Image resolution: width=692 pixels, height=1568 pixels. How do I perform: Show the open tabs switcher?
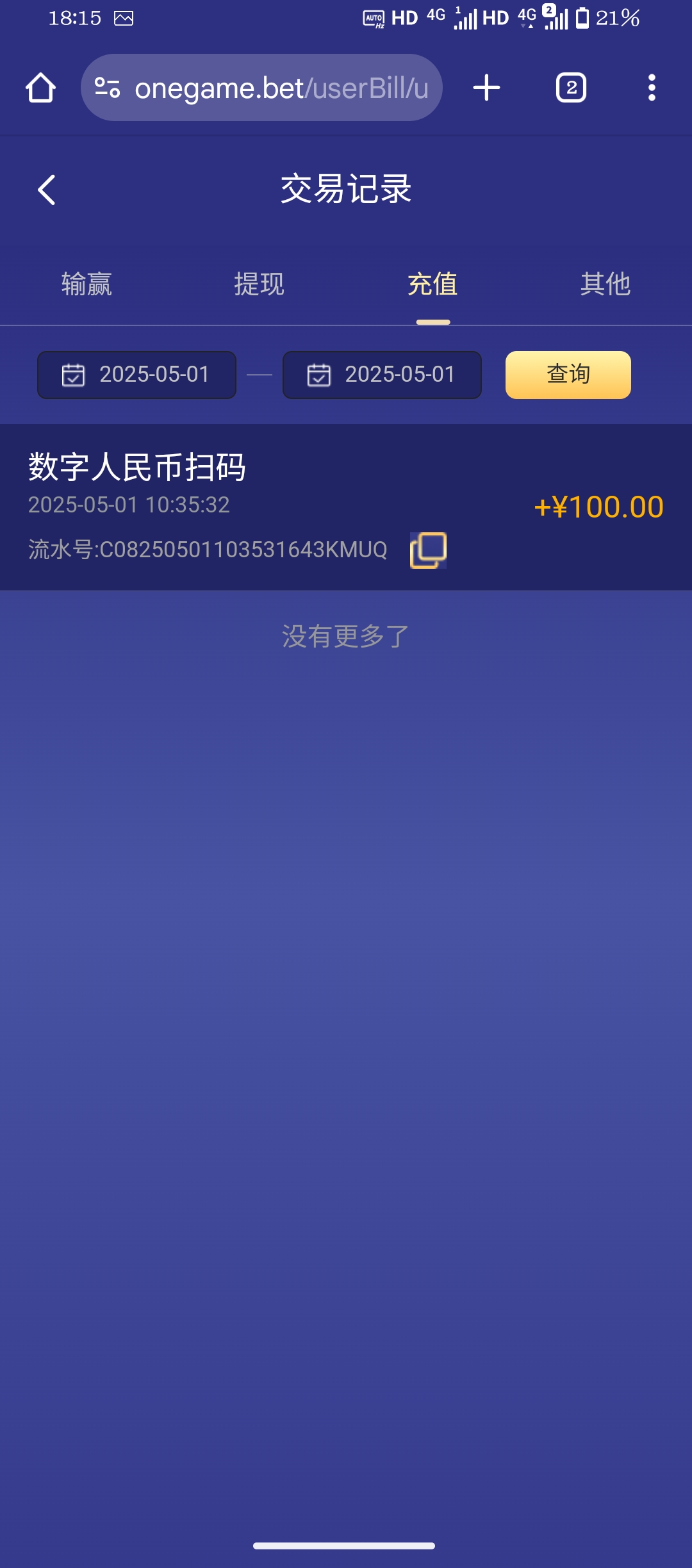click(571, 88)
